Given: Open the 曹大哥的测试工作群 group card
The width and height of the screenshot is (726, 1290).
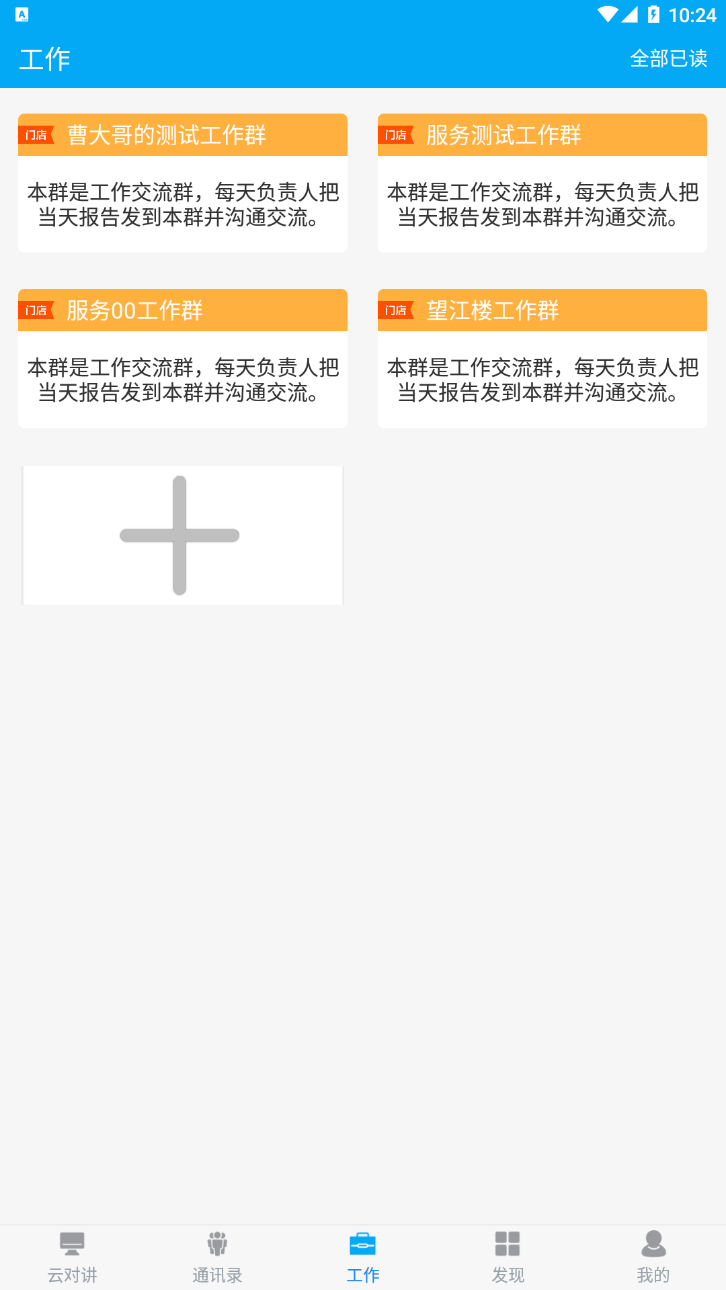Looking at the screenshot, I should 182,183.
